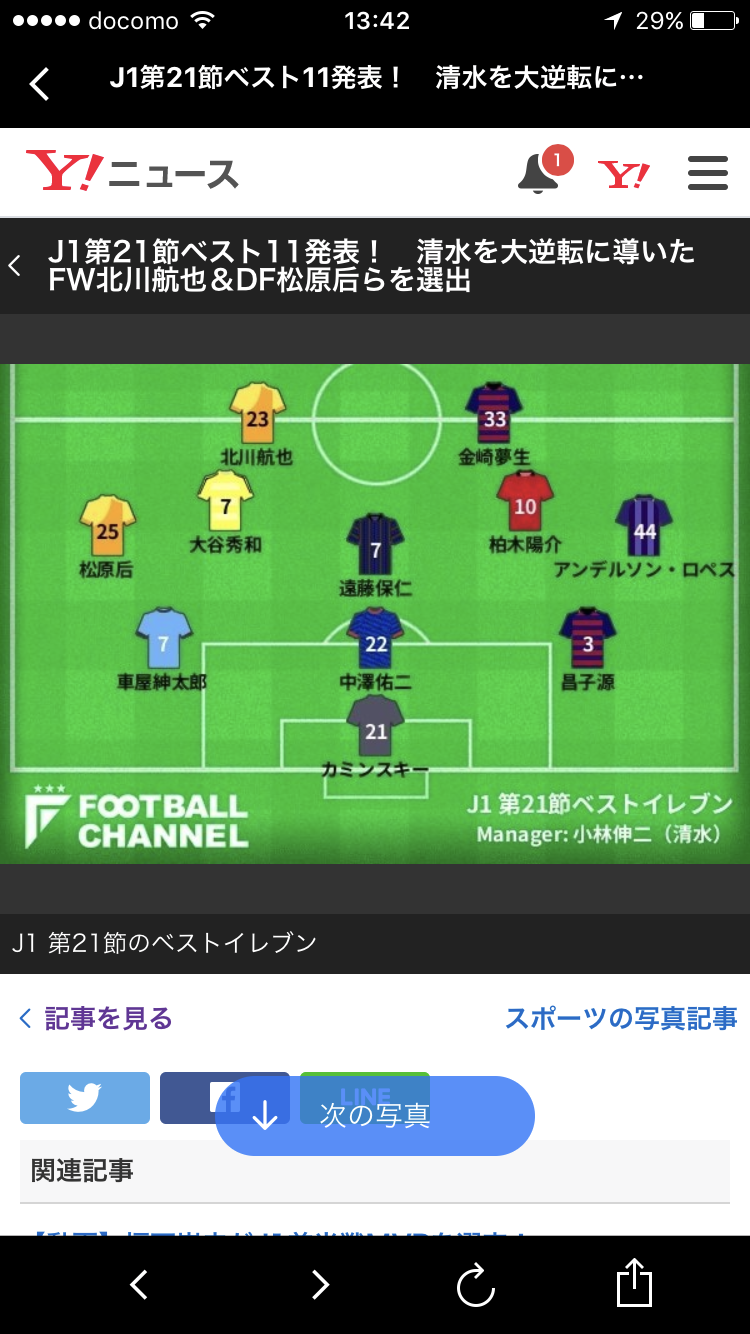Go back via the article title chevron
Screen dimensions: 750x1334
click(15, 265)
